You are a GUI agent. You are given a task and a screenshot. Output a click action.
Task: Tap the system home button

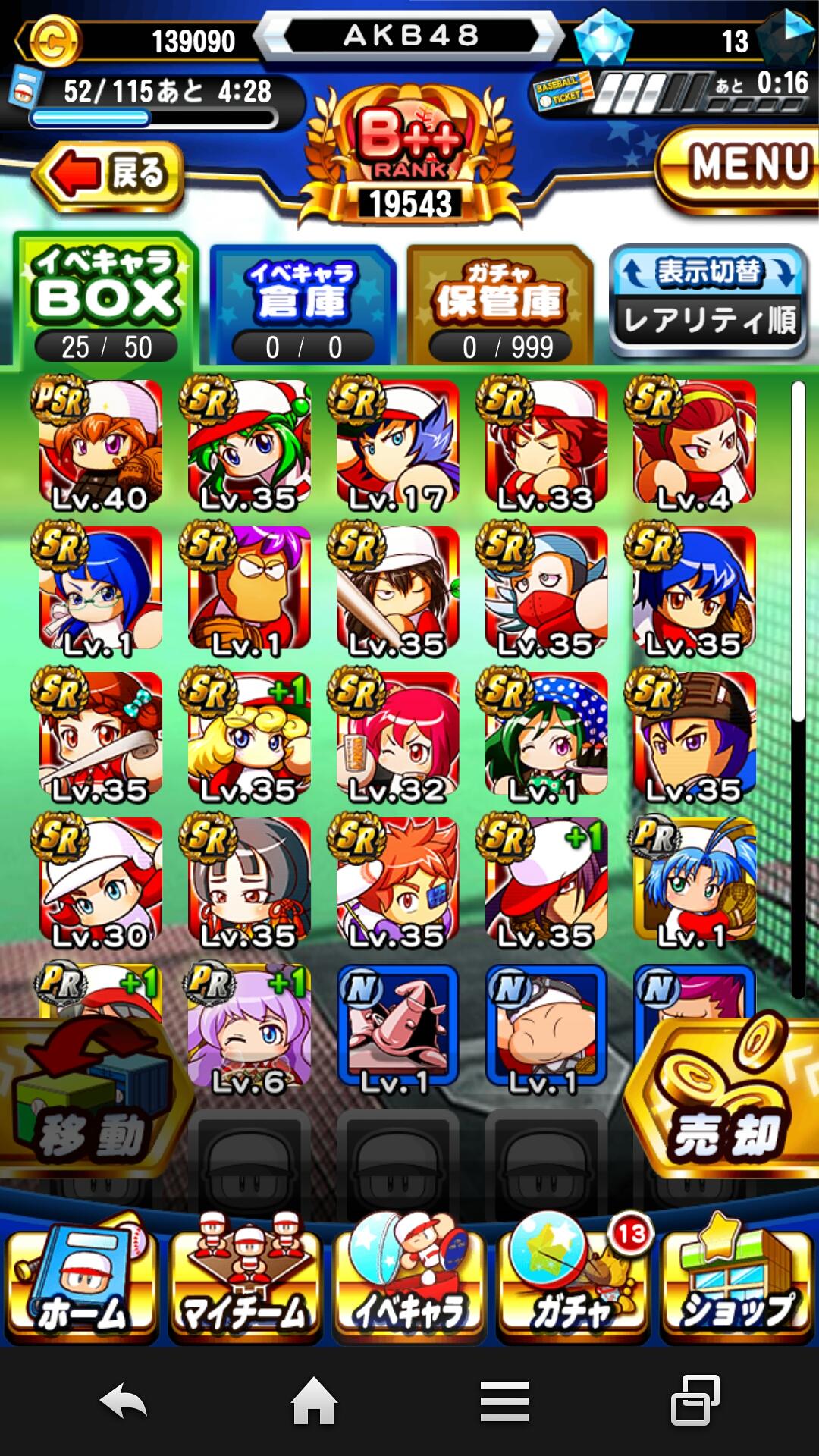314,1401
